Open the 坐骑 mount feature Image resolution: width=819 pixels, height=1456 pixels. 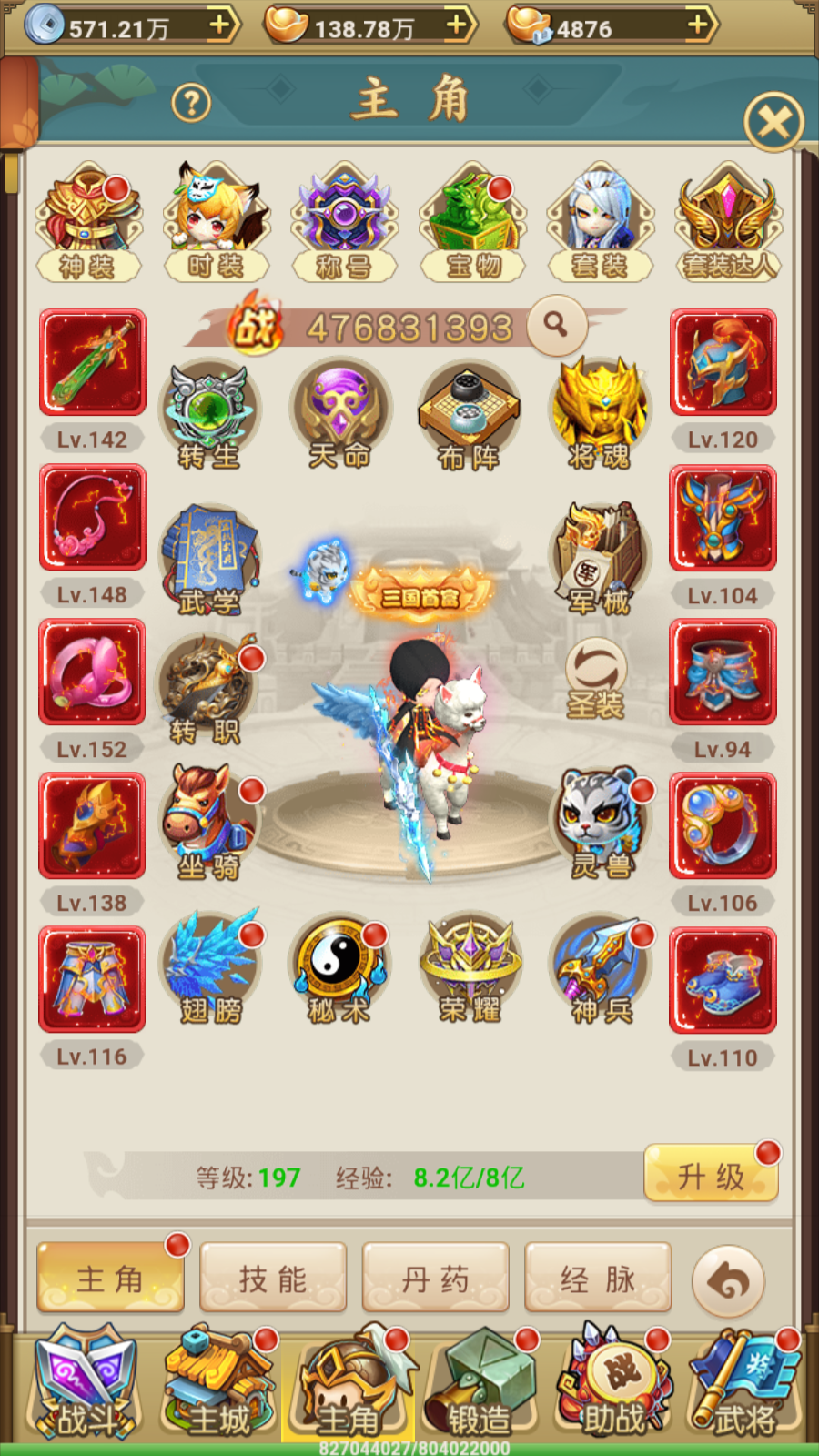(209, 822)
